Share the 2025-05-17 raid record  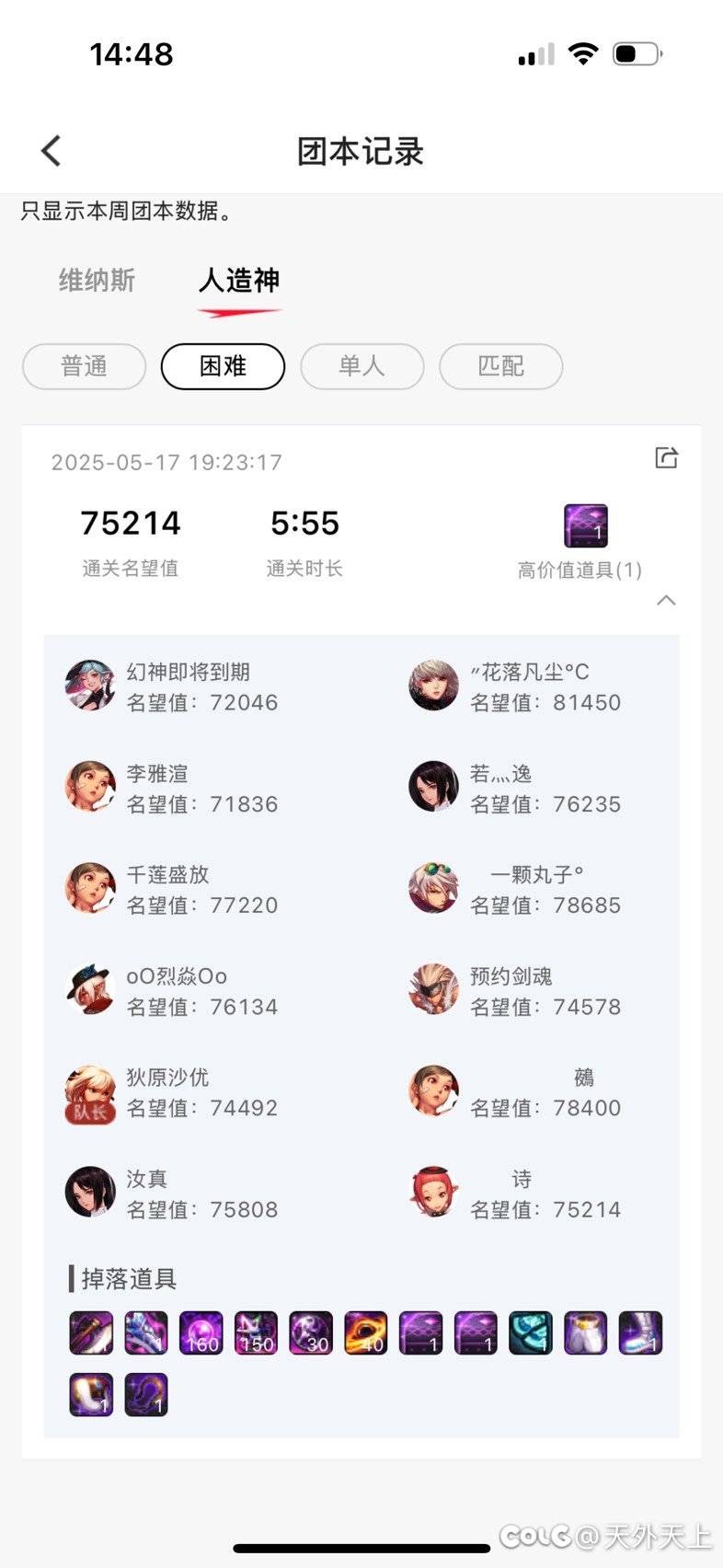point(666,457)
